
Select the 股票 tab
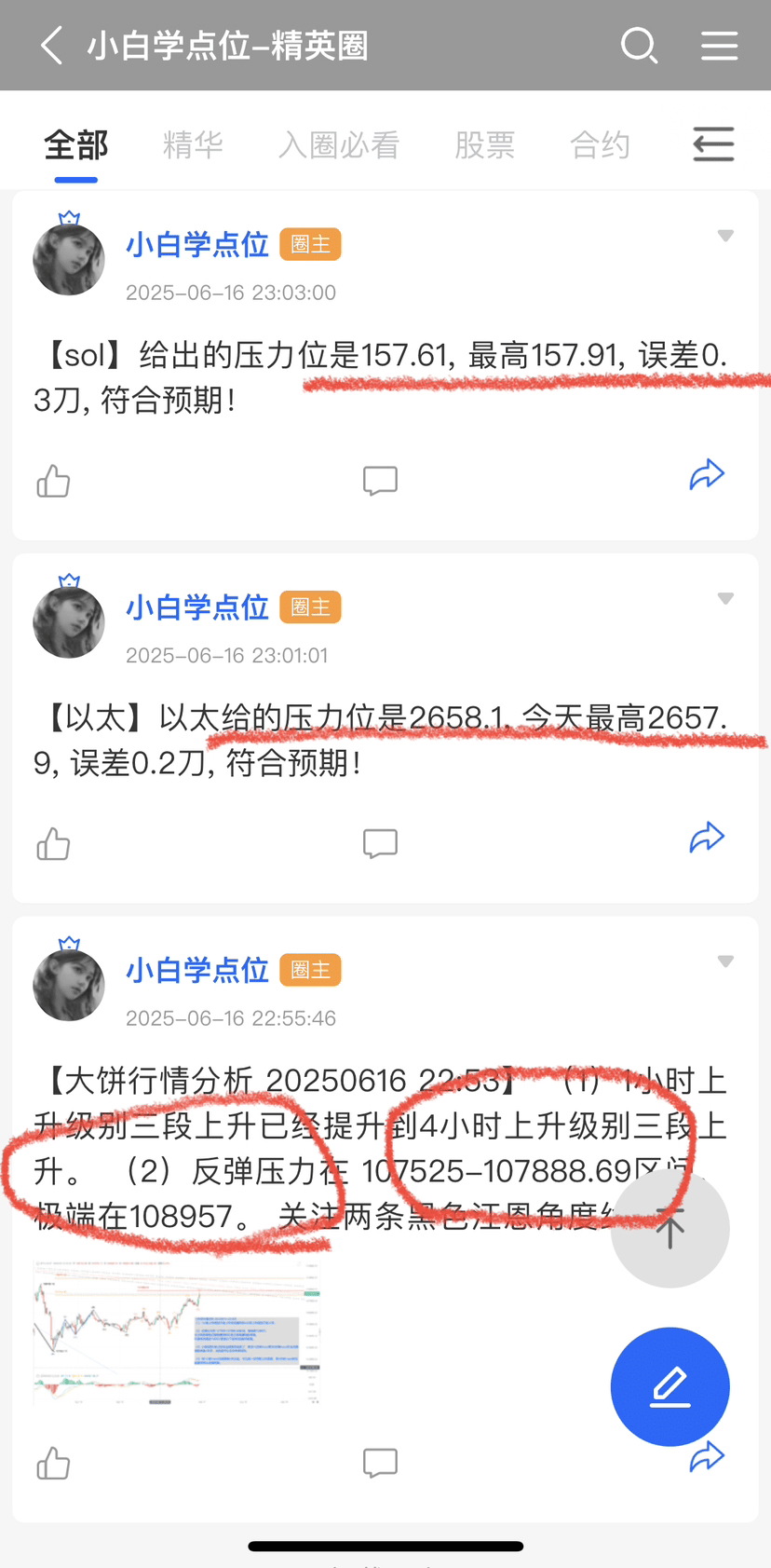(x=484, y=145)
